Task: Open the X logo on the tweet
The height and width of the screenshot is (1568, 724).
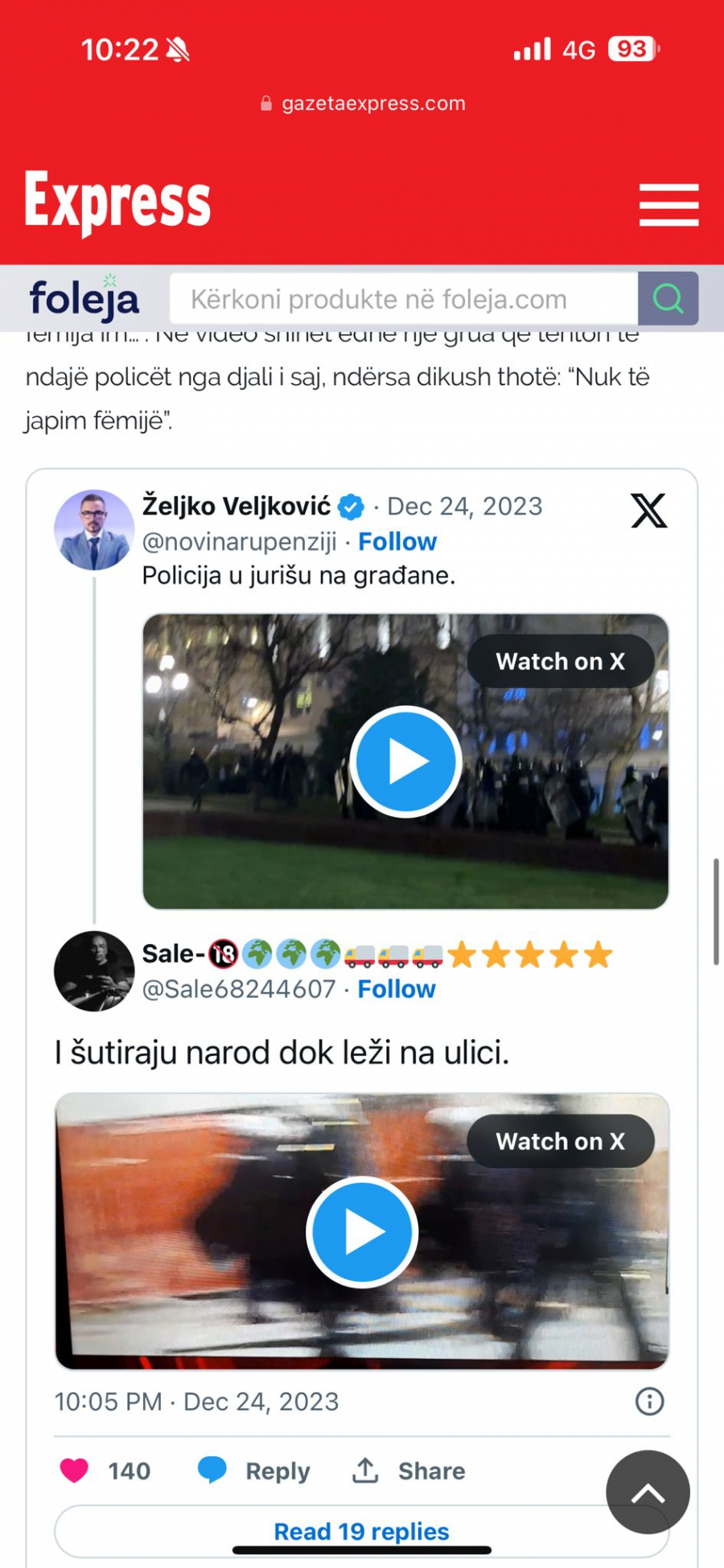Action: (x=648, y=511)
